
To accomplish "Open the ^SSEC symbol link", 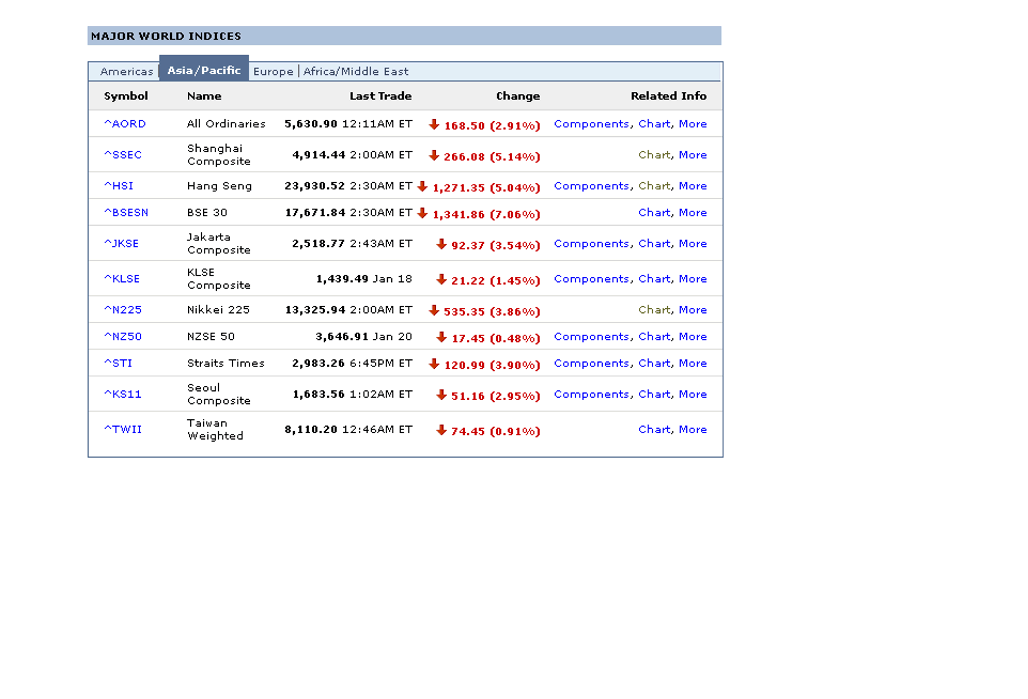I will coord(123,155).
